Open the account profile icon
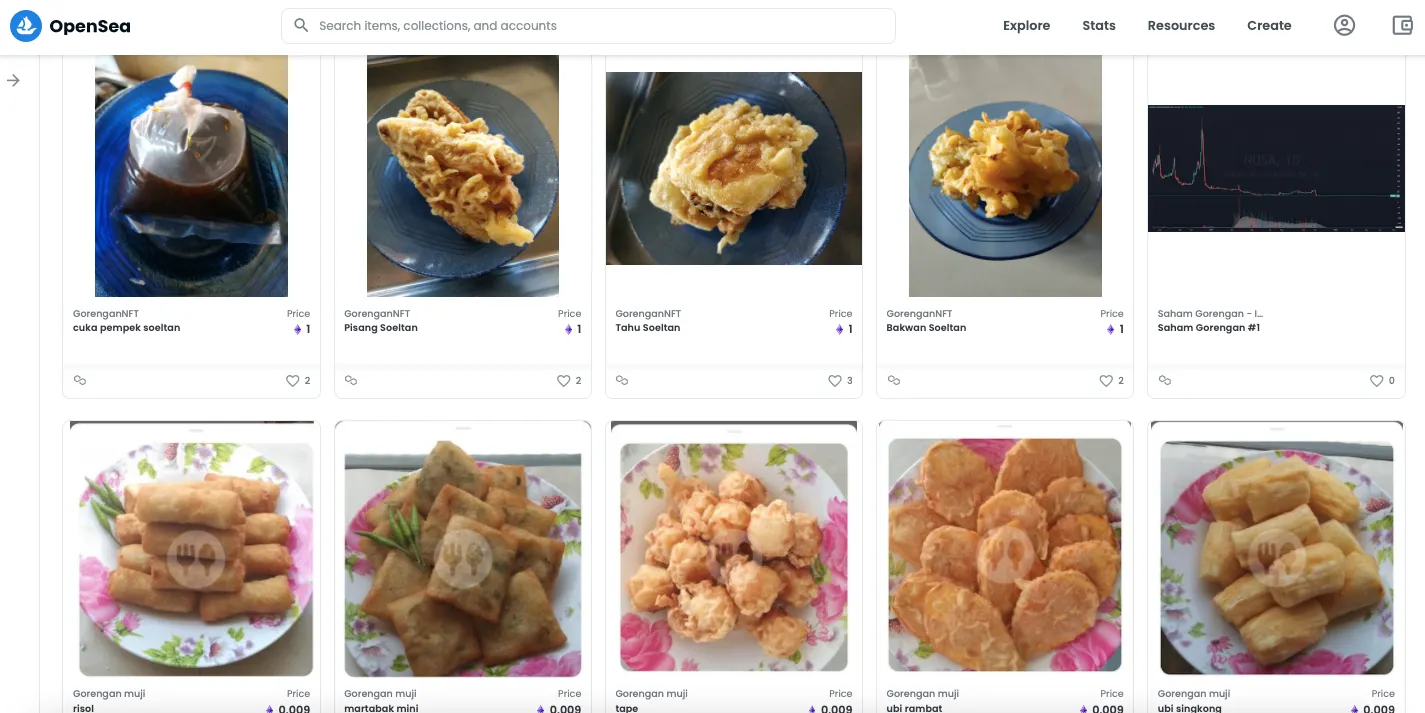Viewport: 1425px width, 713px height. 1344,26
